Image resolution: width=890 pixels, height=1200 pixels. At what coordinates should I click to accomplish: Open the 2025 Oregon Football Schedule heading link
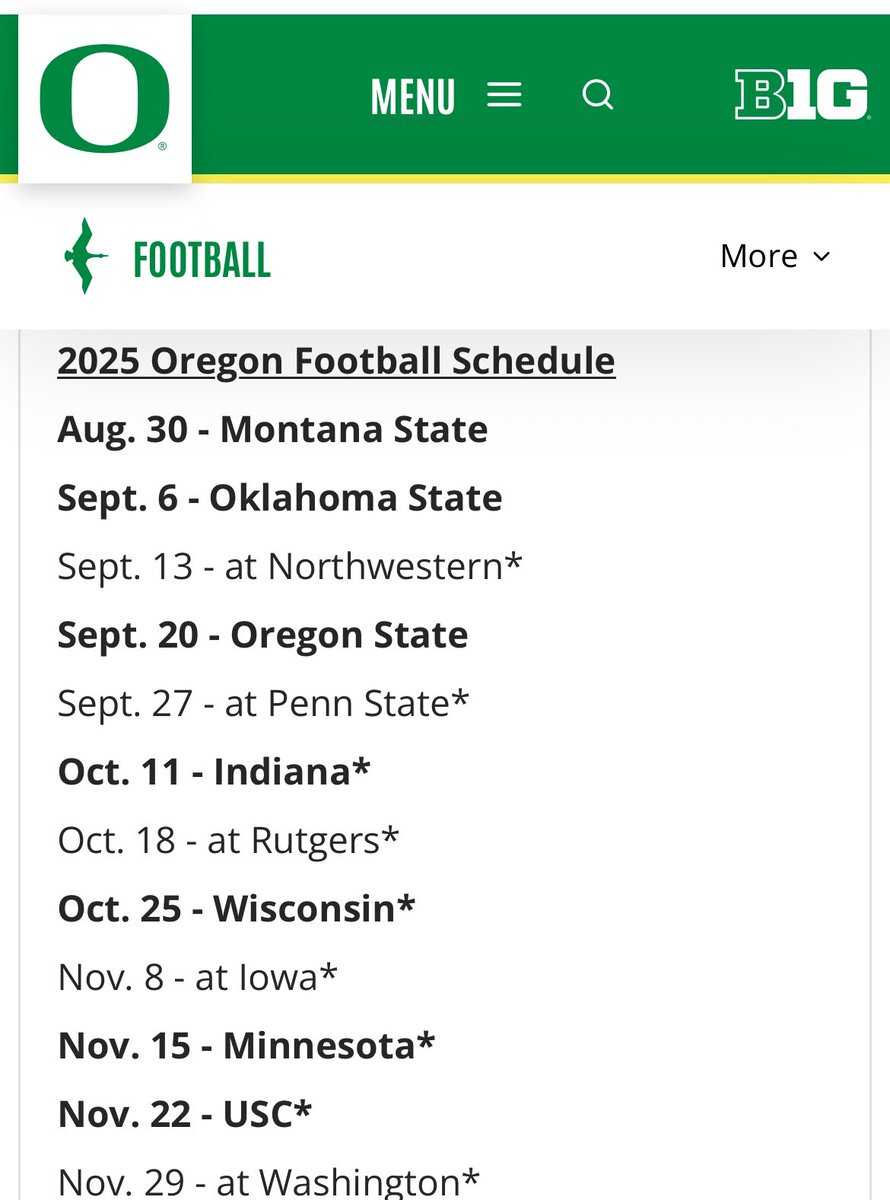tap(337, 361)
